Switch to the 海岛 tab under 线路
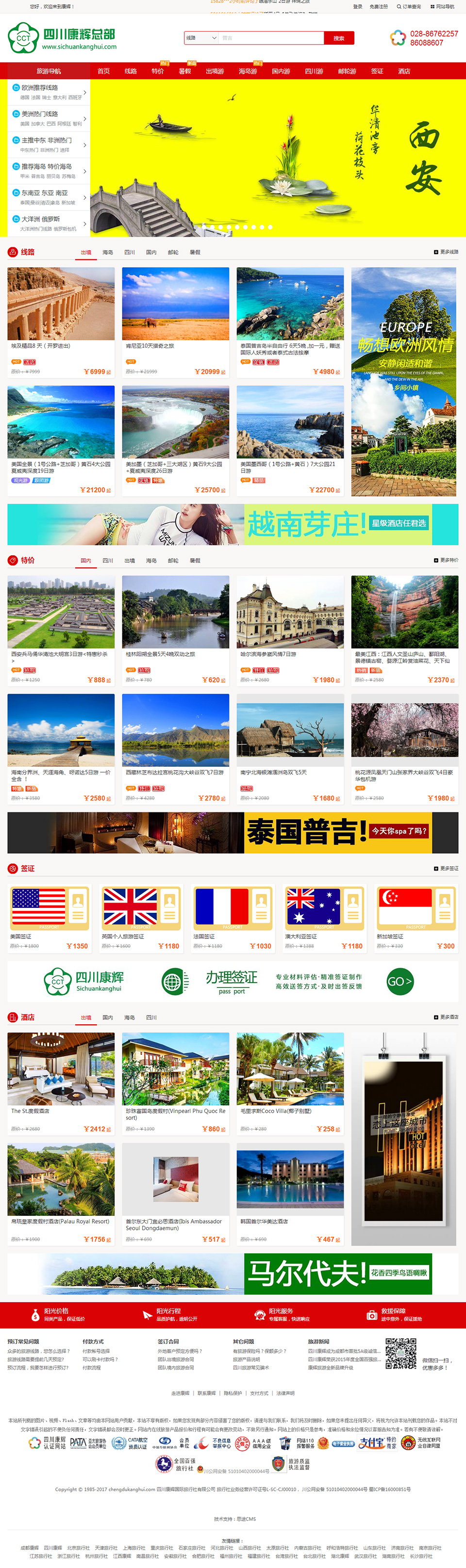This screenshot has width=466, height=1568. pos(108,252)
